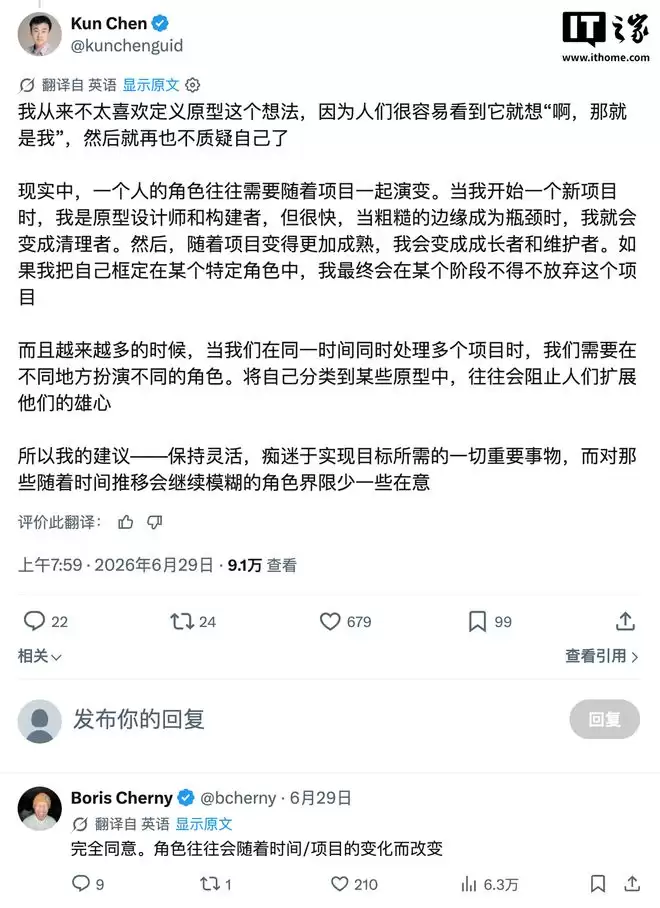This screenshot has width=660, height=908.
Task: Bookmark Kun Chen's post
Action: pyautogui.click(x=490, y=621)
